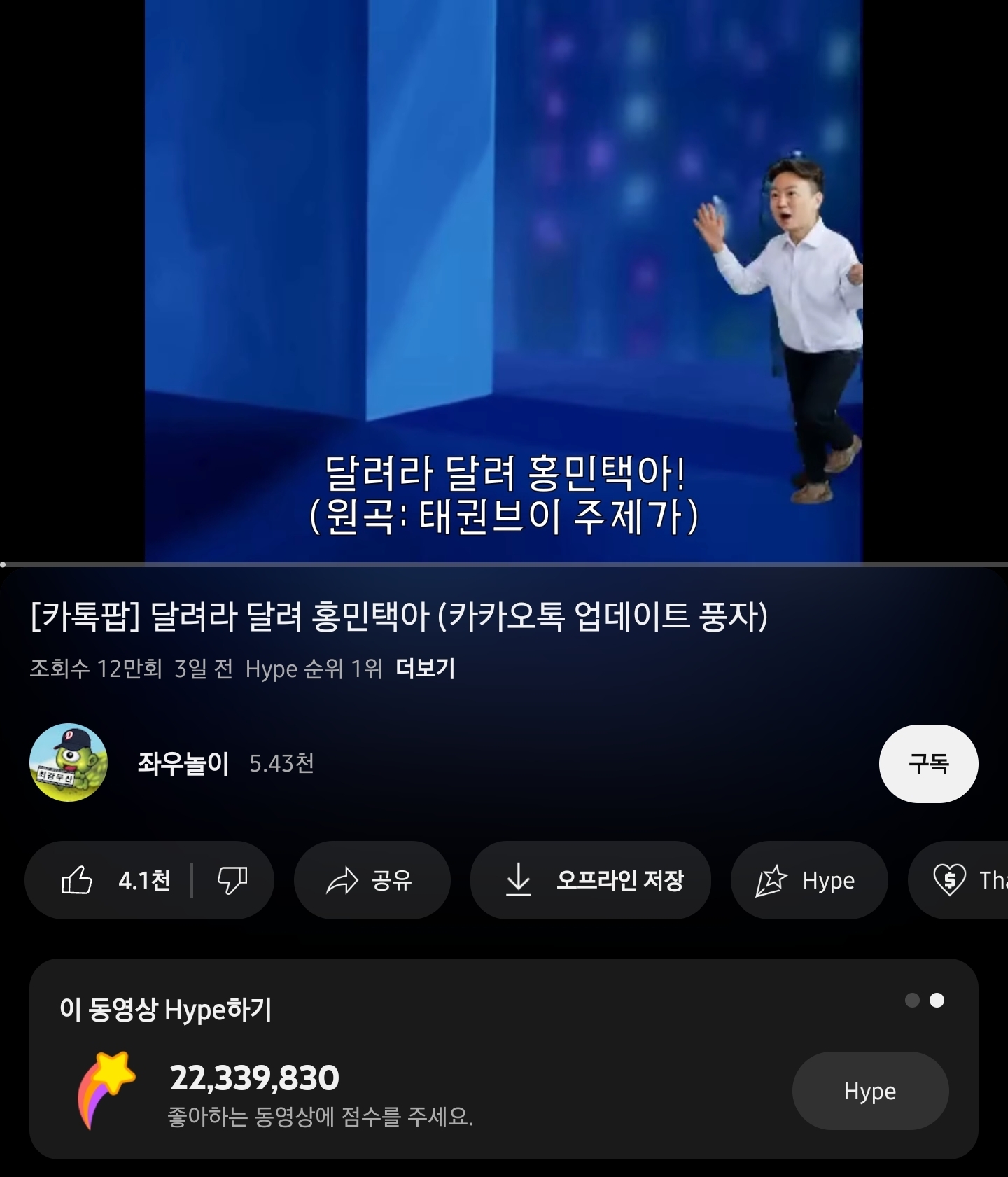This screenshot has width=1008, height=1177.
Task: Dislike this video
Action: 232,880
